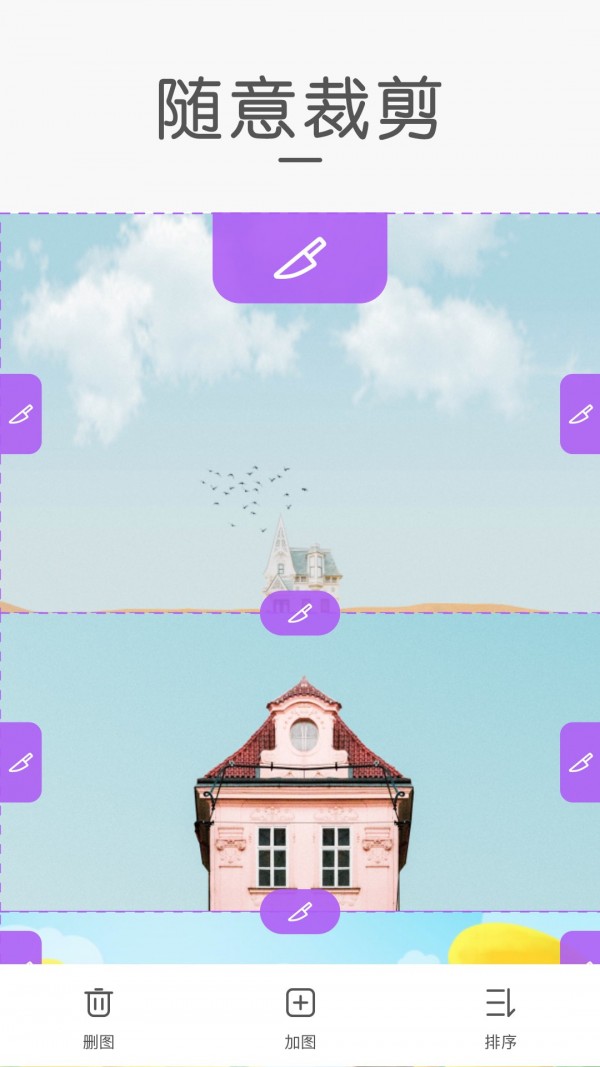Tap right-edge knife handle on the bird-flock image
600x1067 pixels.
click(580, 414)
